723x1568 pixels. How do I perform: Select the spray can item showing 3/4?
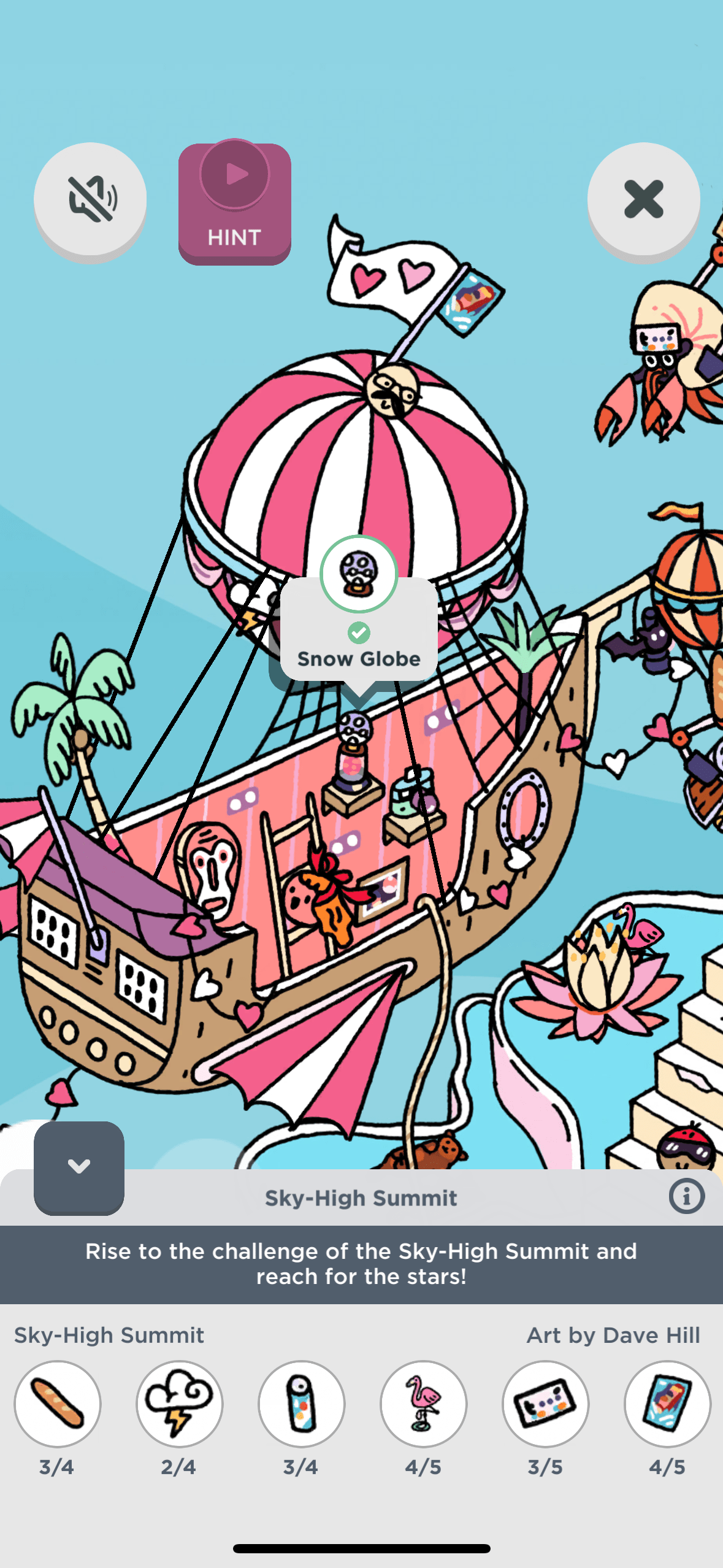click(301, 1403)
